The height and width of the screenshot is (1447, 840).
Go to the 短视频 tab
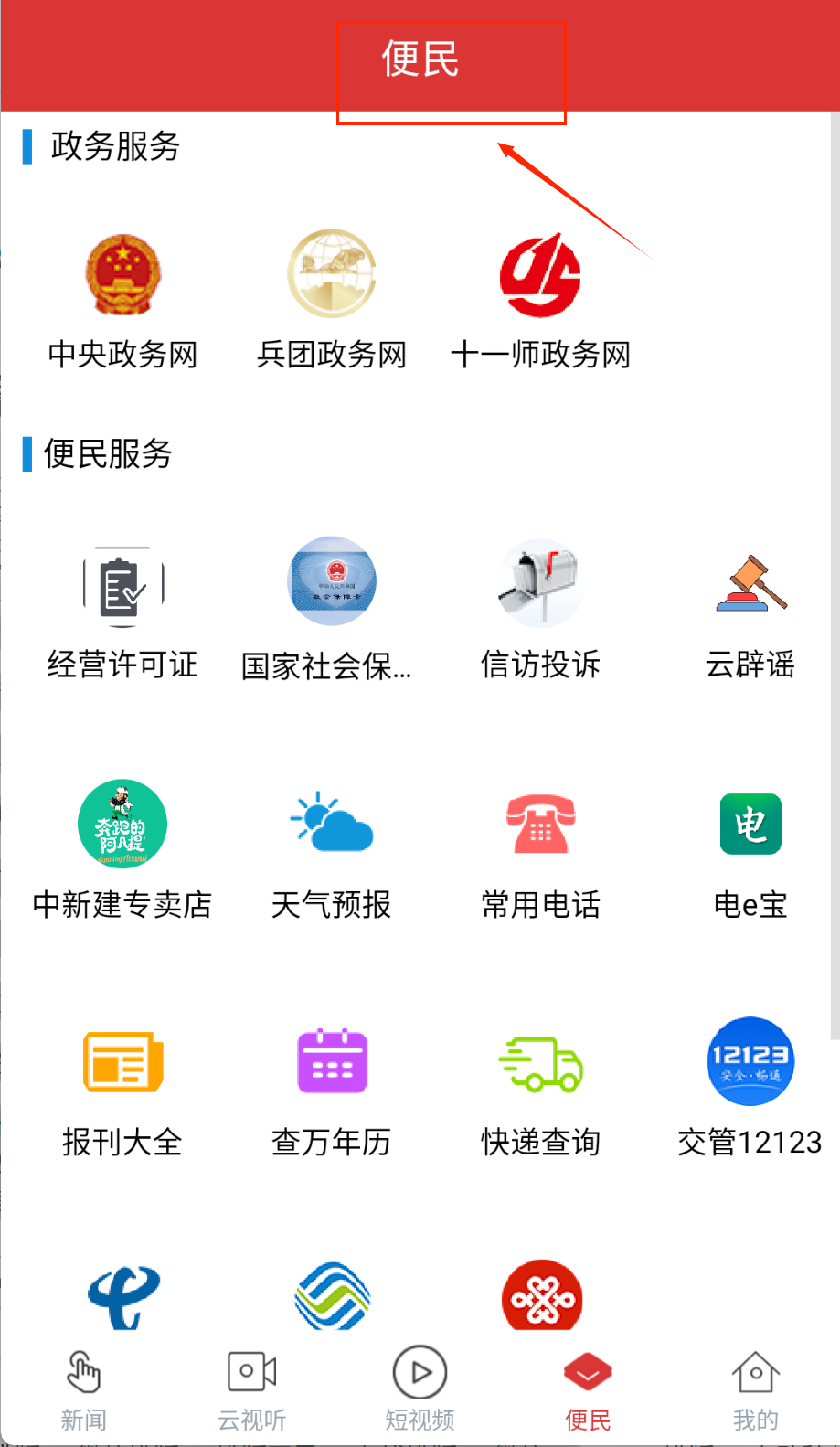point(420,1389)
